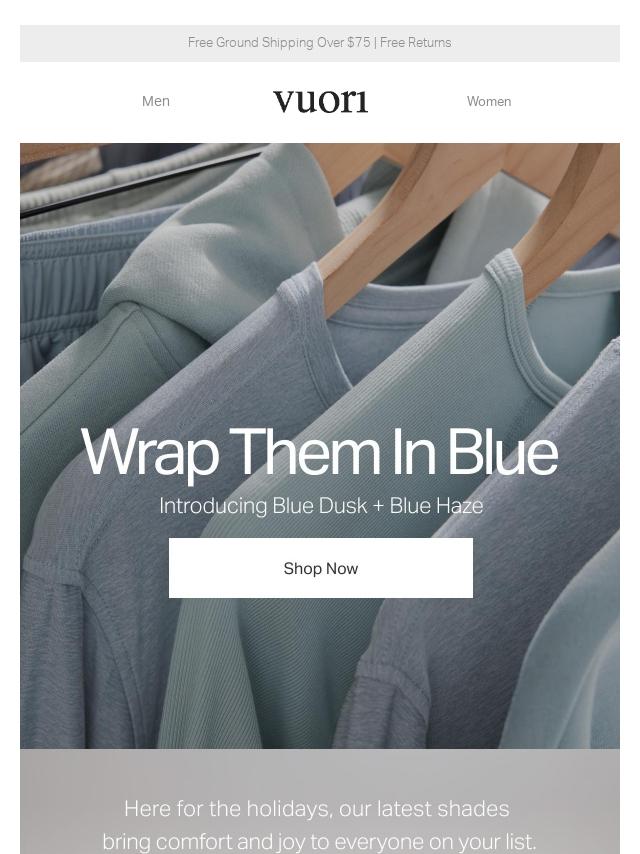Viewport: 640px width, 854px height.
Task: Open the Women category link
Action: click(488, 101)
